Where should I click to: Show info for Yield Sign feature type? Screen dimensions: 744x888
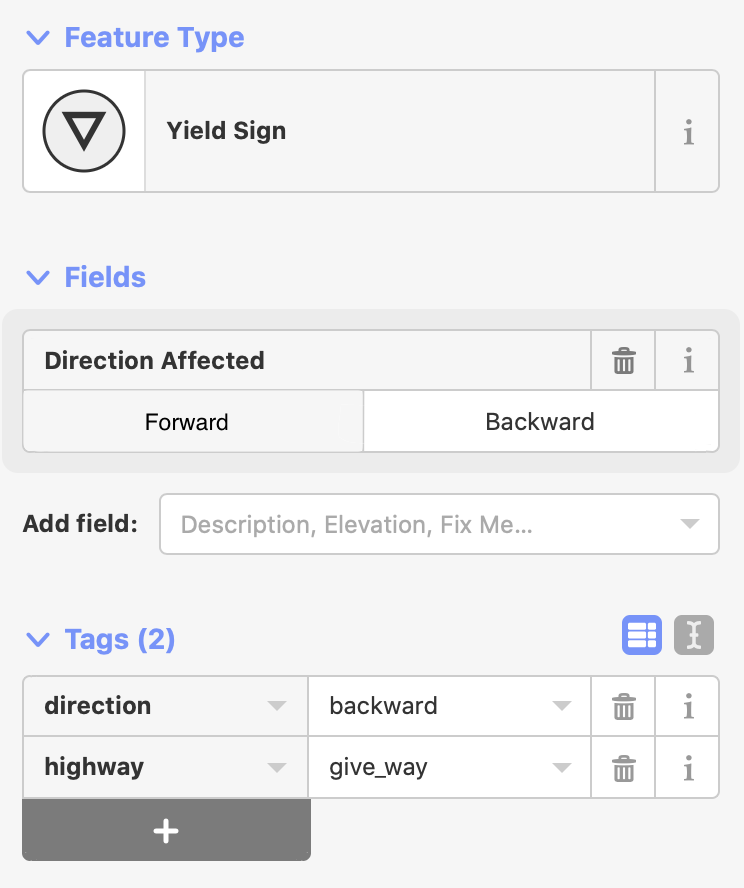tap(687, 131)
